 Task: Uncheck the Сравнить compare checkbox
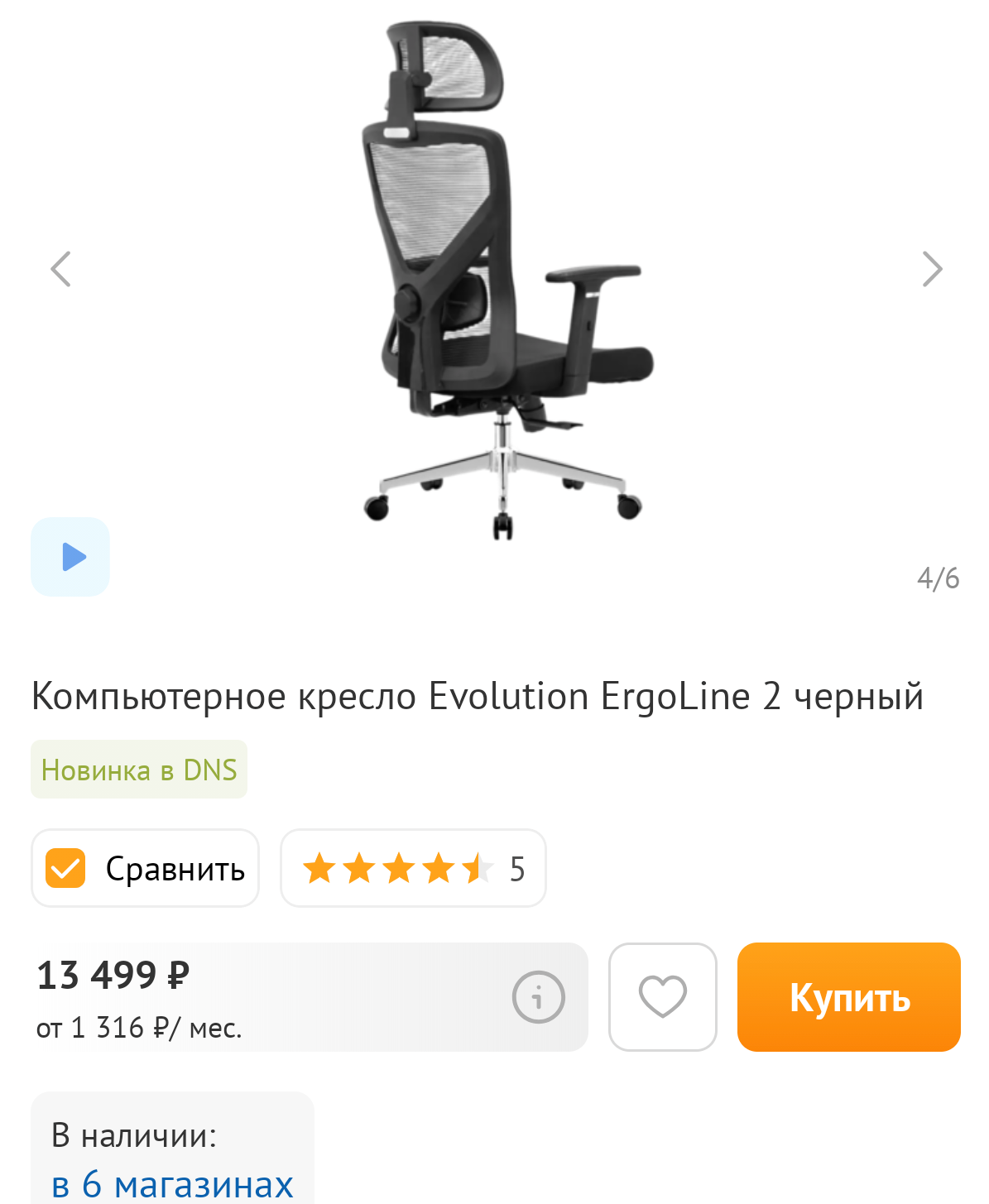pyautogui.click(x=65, y=868)
